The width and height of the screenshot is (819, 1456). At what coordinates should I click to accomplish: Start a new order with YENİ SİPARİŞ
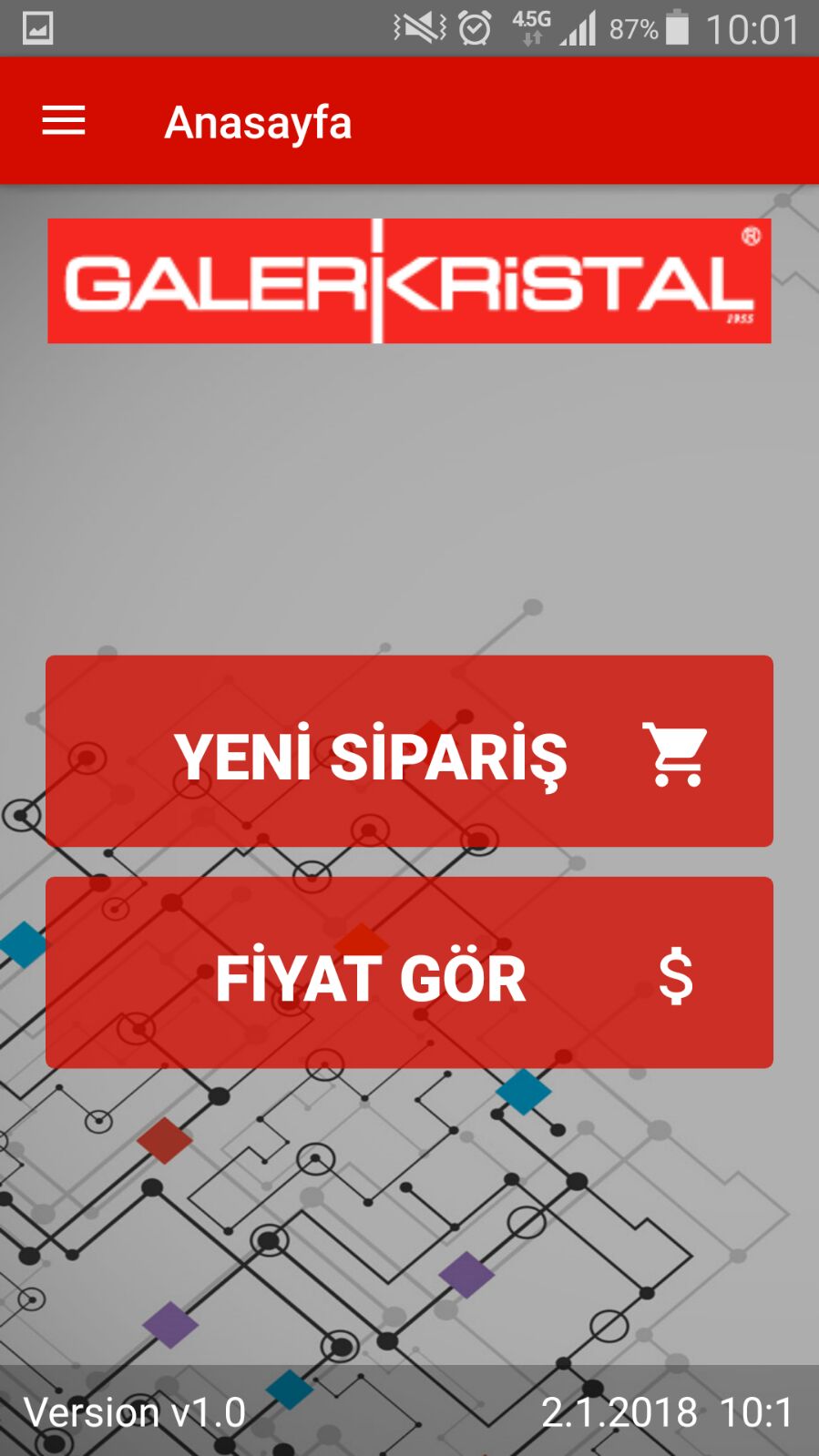pos(409,751)
